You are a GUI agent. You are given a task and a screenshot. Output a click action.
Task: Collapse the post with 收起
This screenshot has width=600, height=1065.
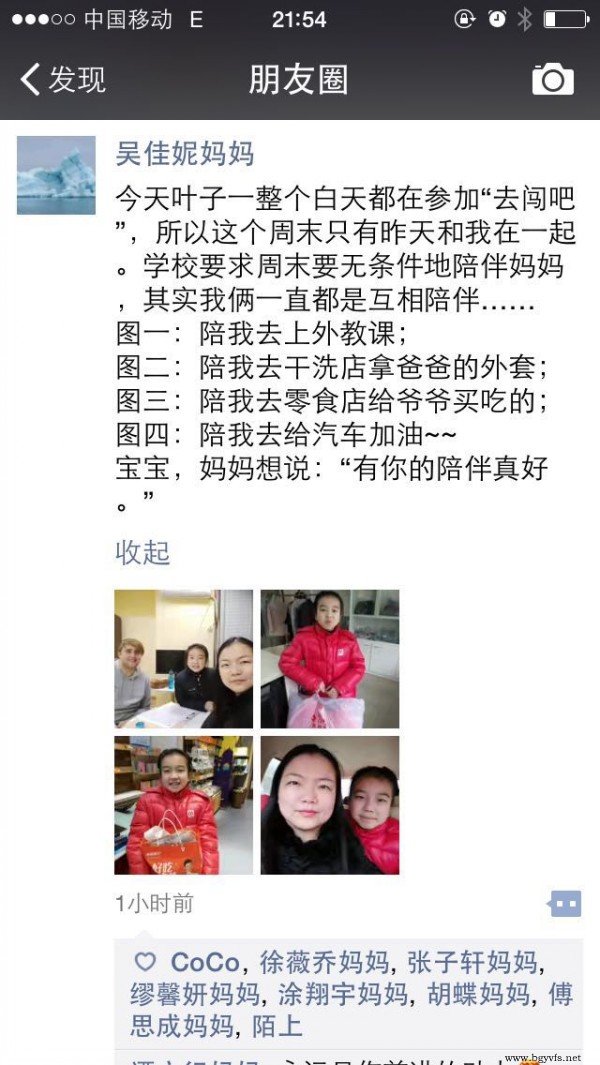click(143, 552)
